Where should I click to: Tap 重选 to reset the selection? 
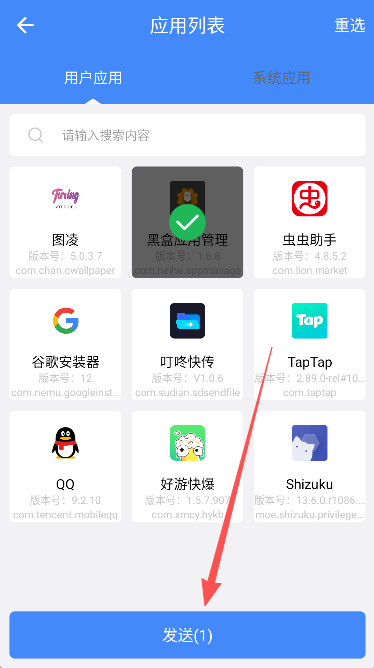point(350,26)
